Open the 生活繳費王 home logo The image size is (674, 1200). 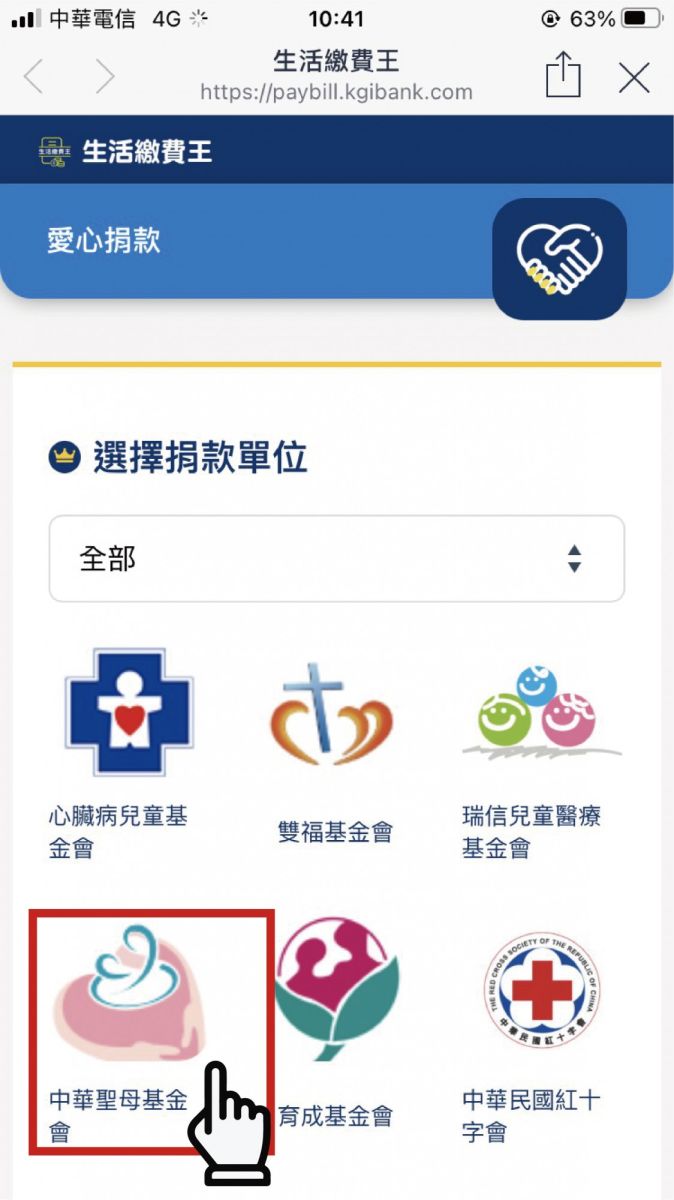click(x=125, y=152)
